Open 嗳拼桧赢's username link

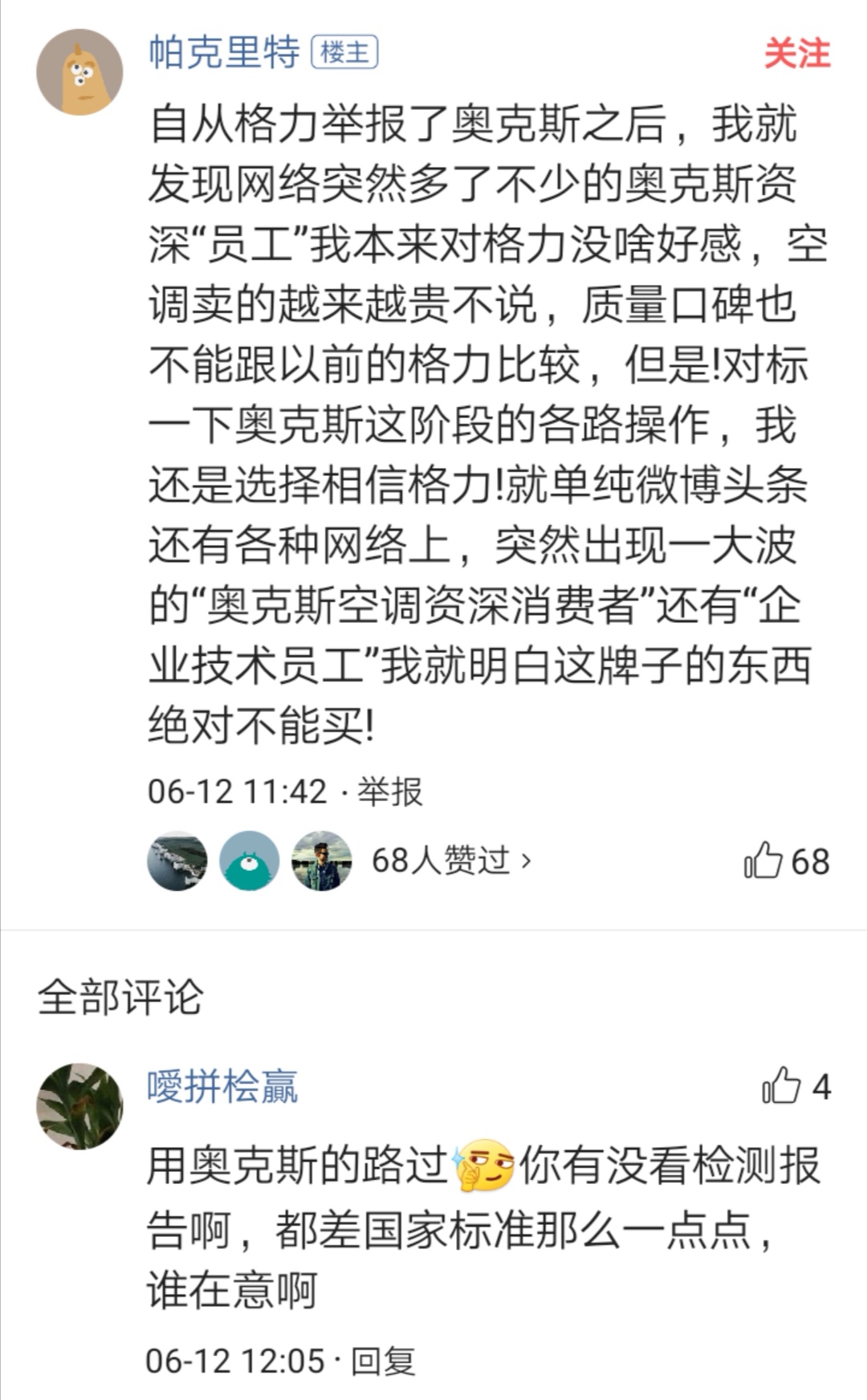pos(222,1087)
